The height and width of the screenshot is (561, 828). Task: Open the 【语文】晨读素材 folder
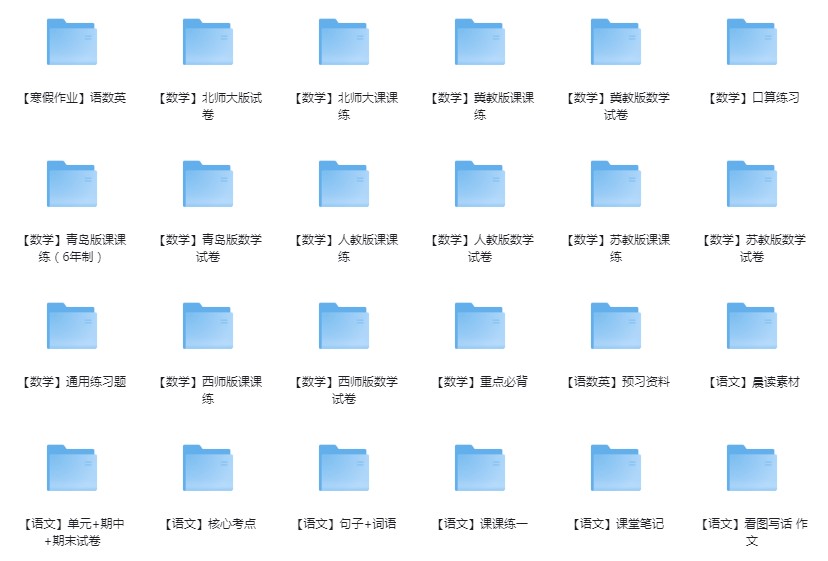click(752, 327)
